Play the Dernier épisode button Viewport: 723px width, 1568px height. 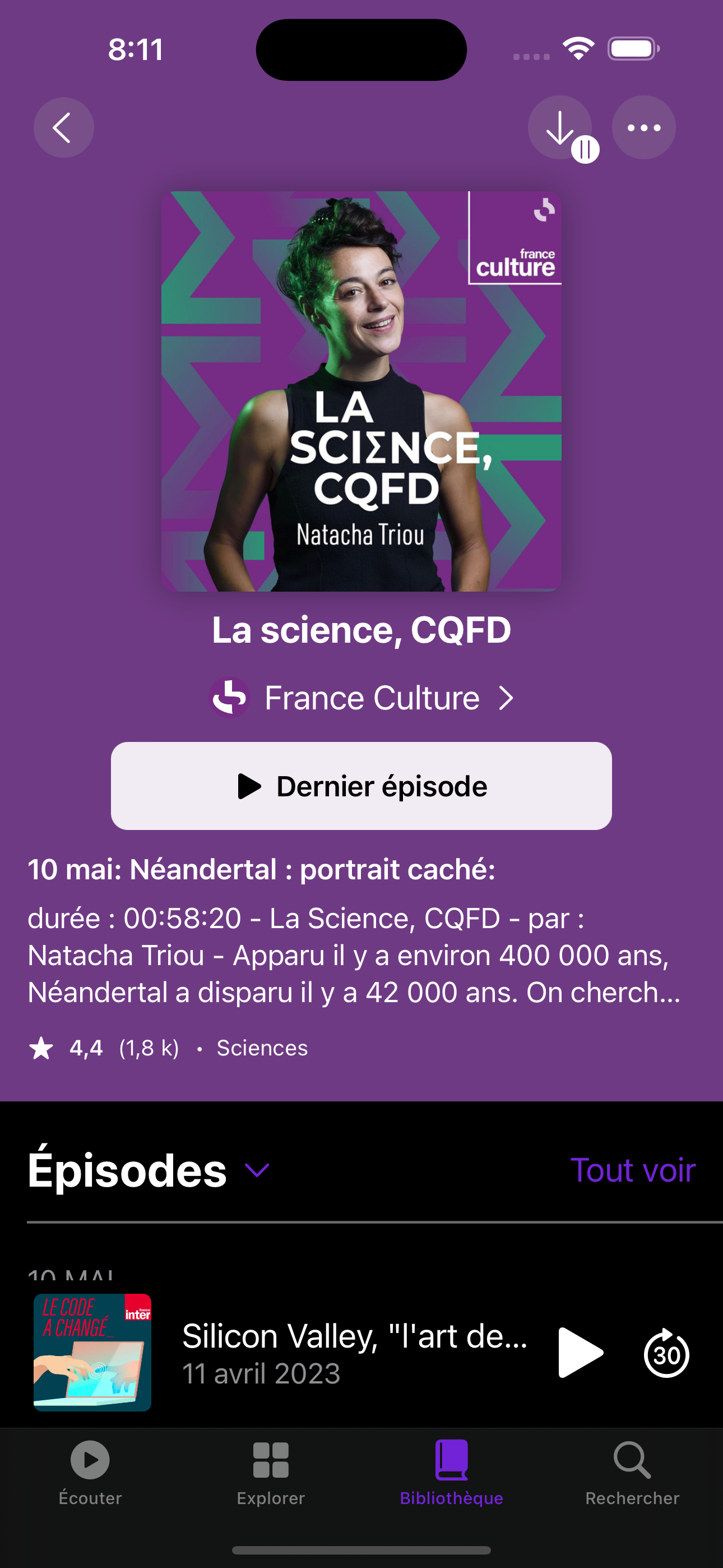point(361,786)
